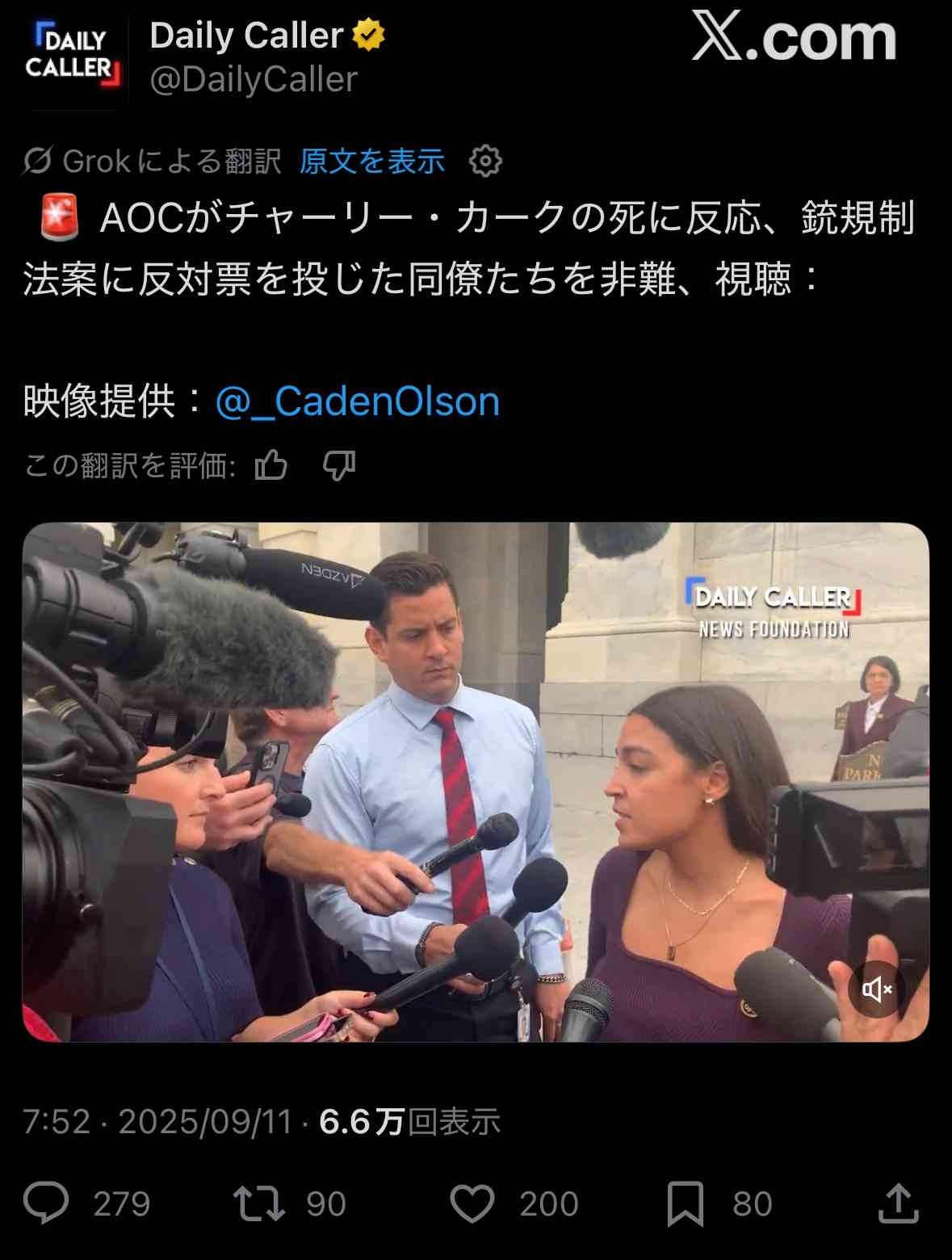Image resolution: width=952 pixels, height=1260 pixels.
Task: Rate the translation with thumbs down
Action: 339,465
